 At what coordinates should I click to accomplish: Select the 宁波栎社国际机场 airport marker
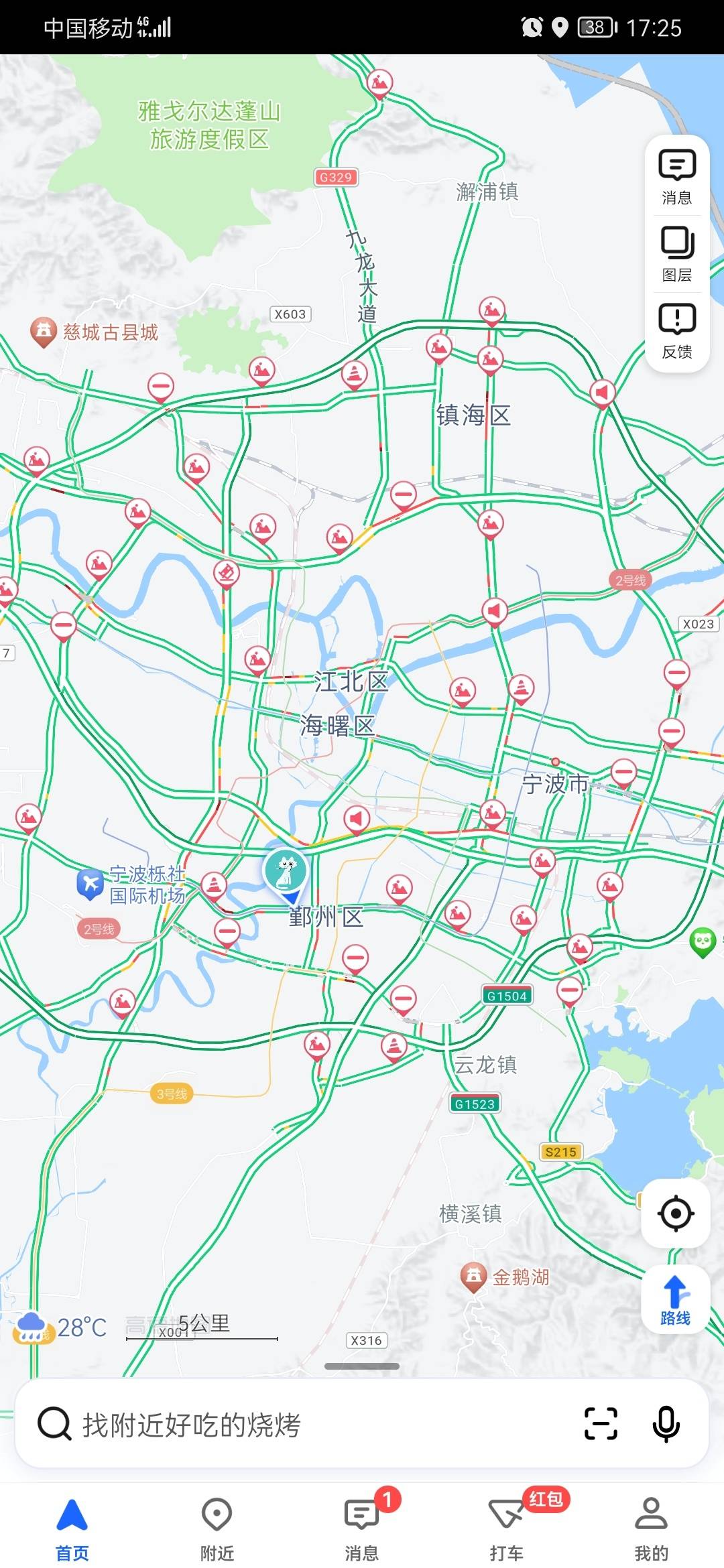pyautogui.click(x=90, y=885)
